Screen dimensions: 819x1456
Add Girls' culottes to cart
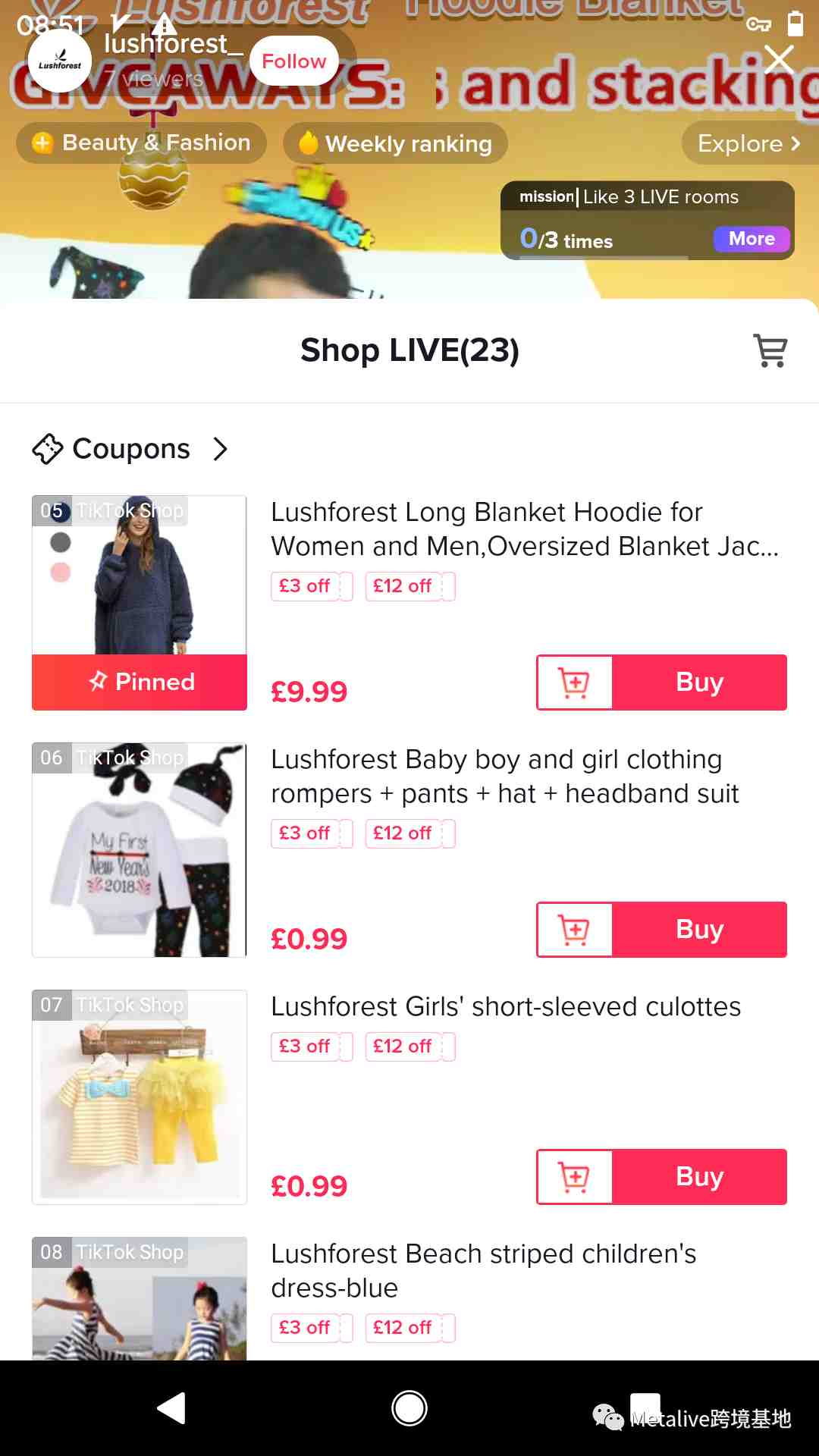pyautogui.click(x=574, y=1177)
